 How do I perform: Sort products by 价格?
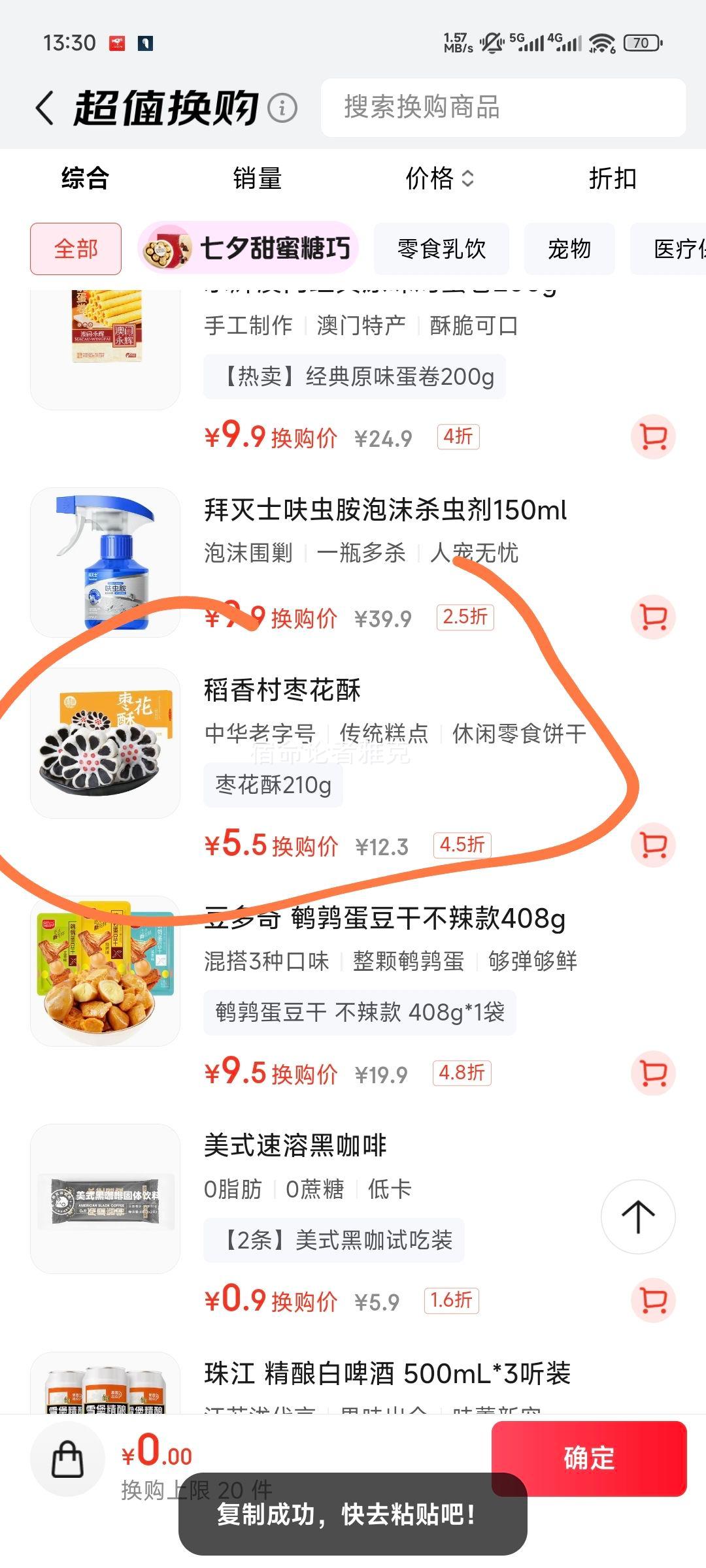coord(439,178)
